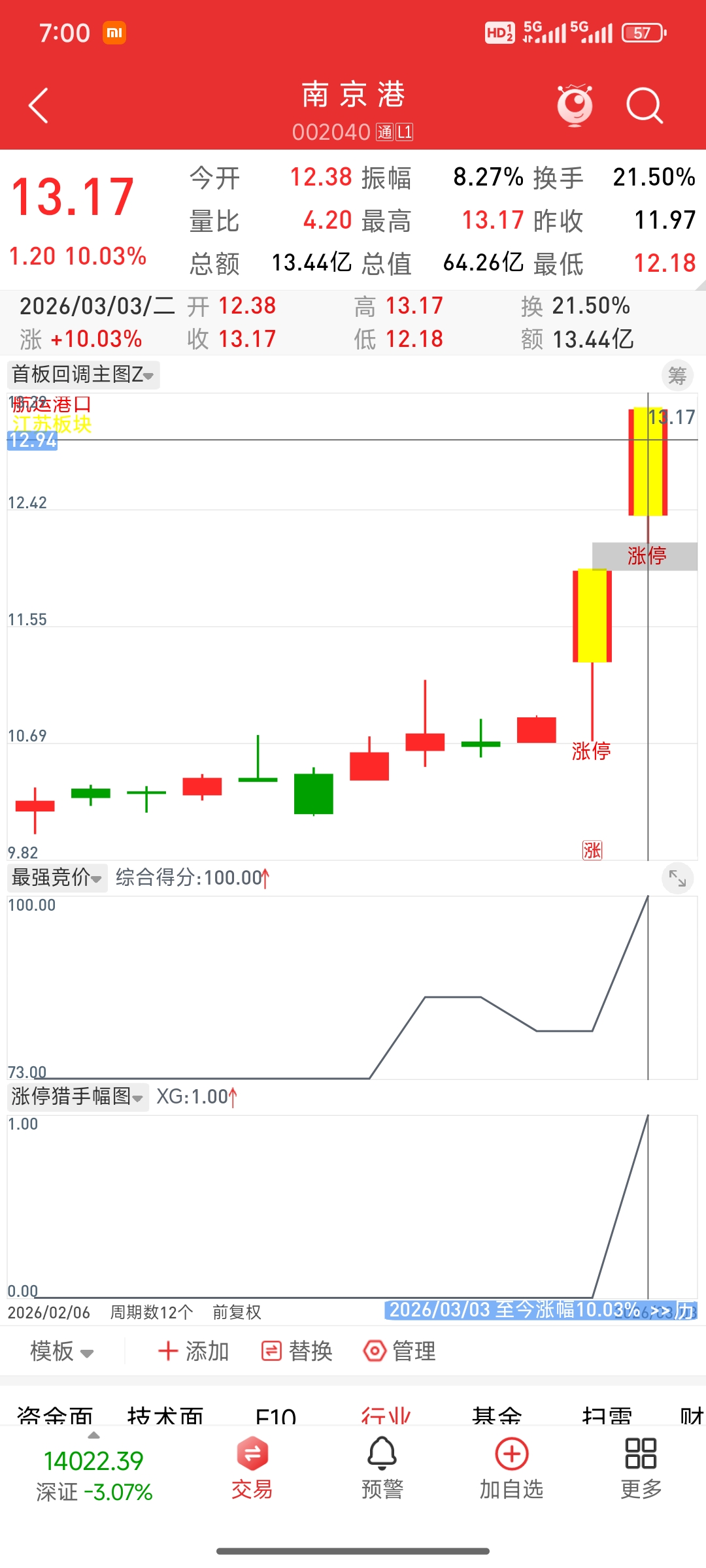
Task: Go back using the top-left arrow
Action: (x=39, y=106)
